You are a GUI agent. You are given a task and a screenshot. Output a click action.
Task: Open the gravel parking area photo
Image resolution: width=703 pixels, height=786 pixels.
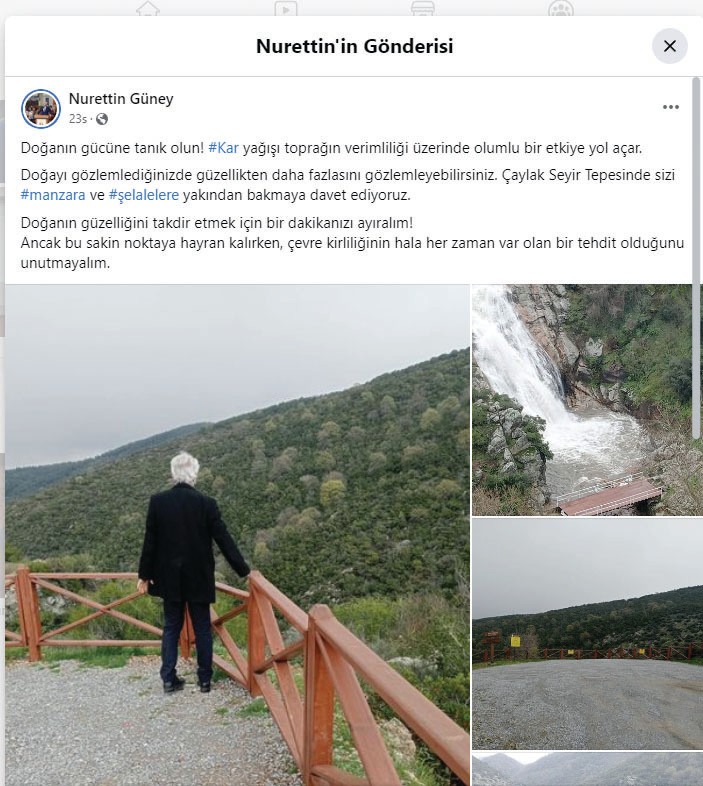coord(587,633)
